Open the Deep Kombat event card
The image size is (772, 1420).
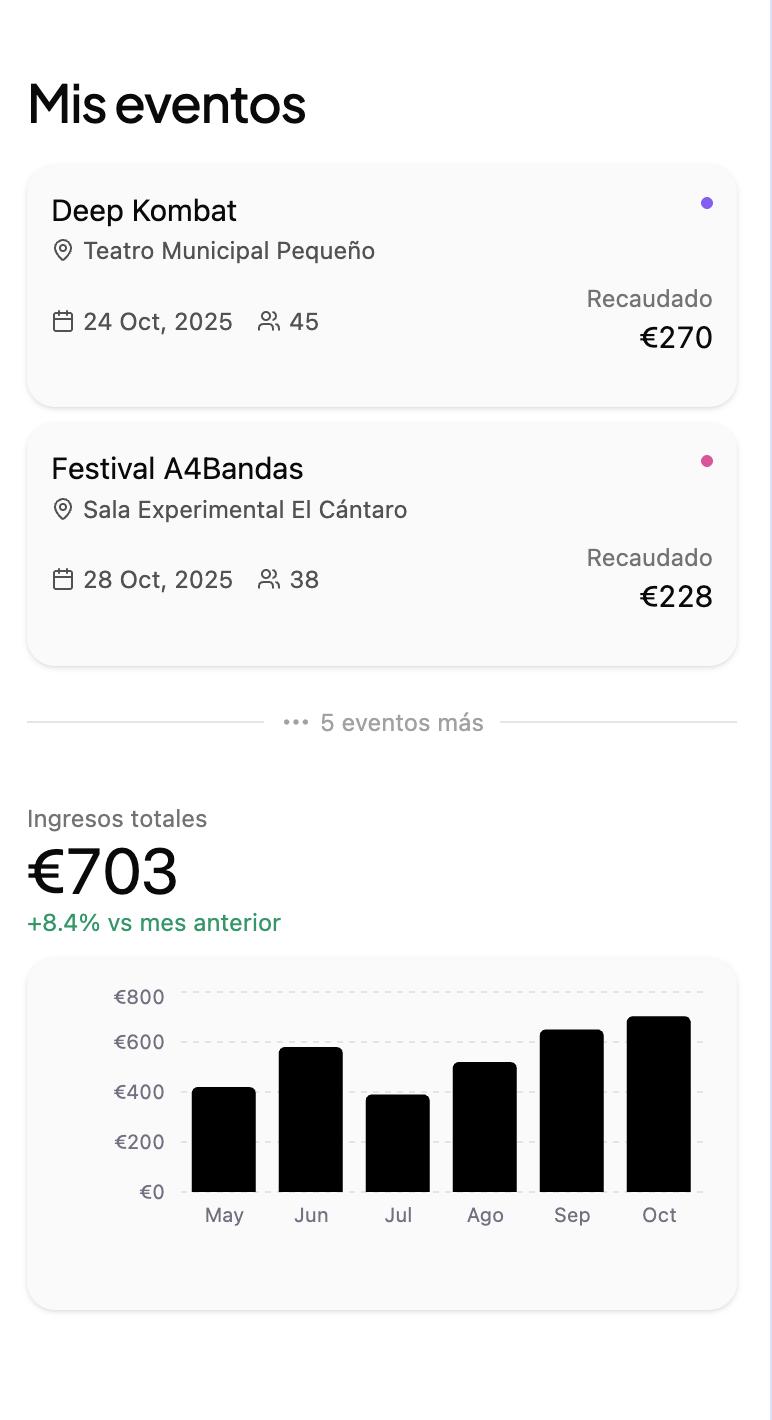pyautogui.click(x=385, y=285)
